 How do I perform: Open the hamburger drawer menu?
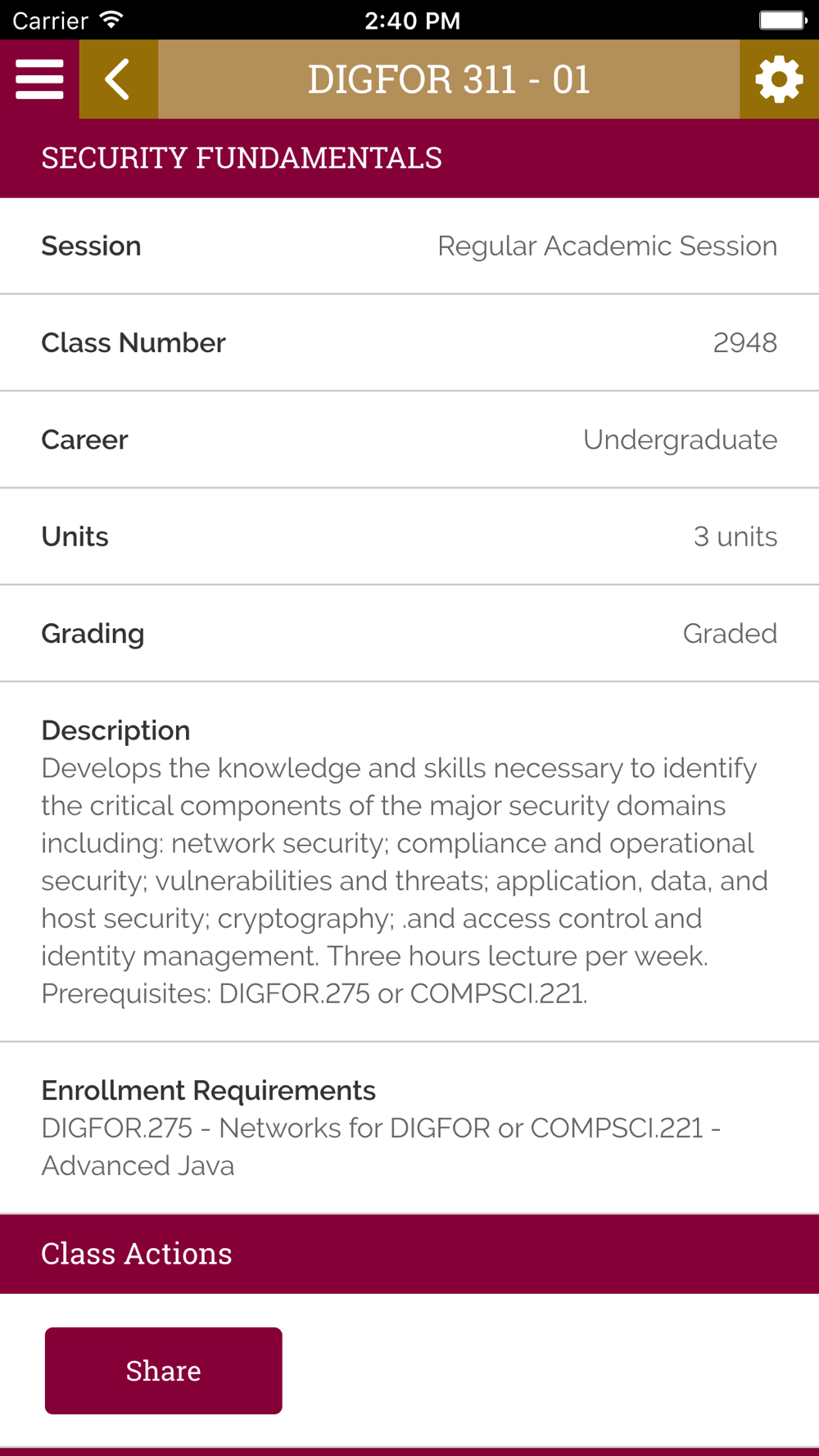click(x=39, y=79)
